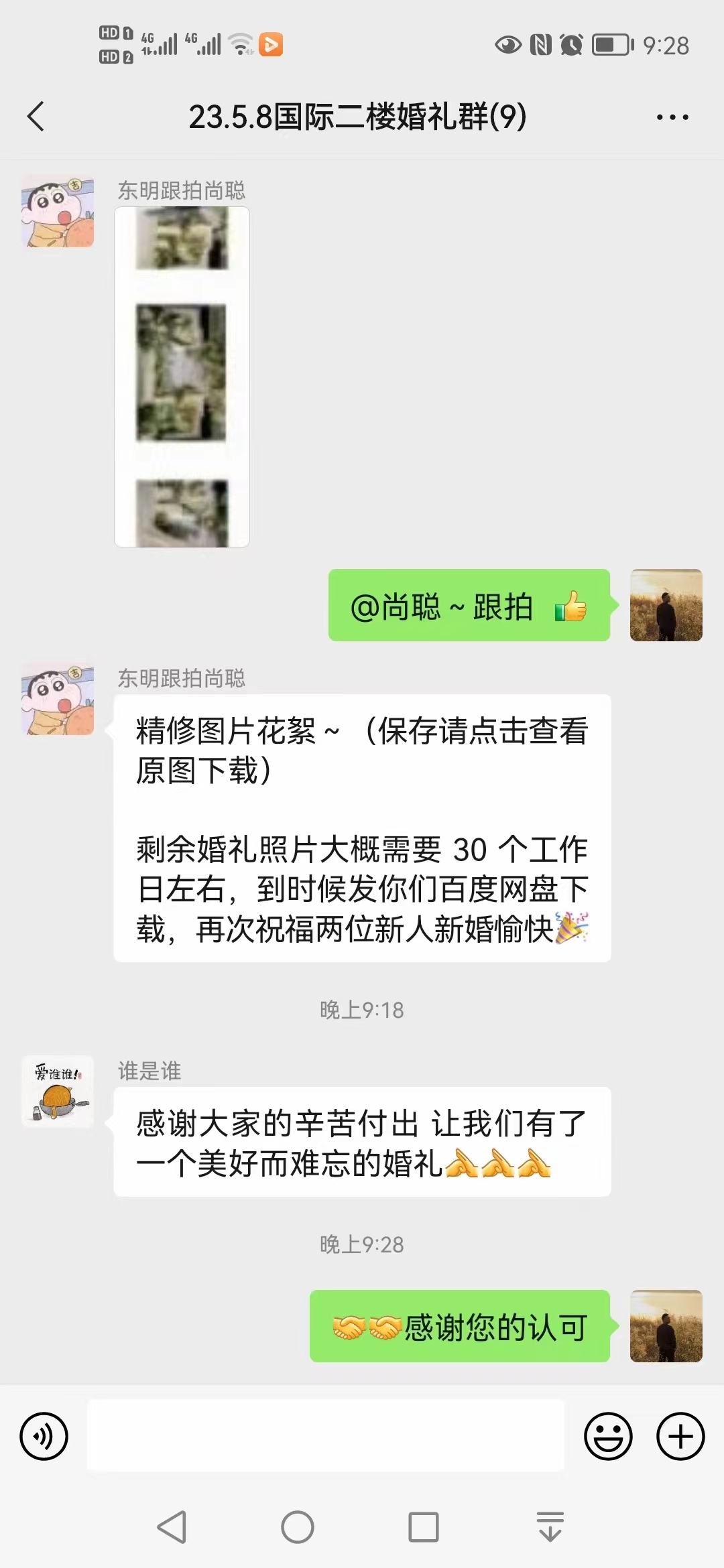Open the long image sent by 东明跟拍尚聪
The image size is (724, 1568).
click(x=182, y=377)
